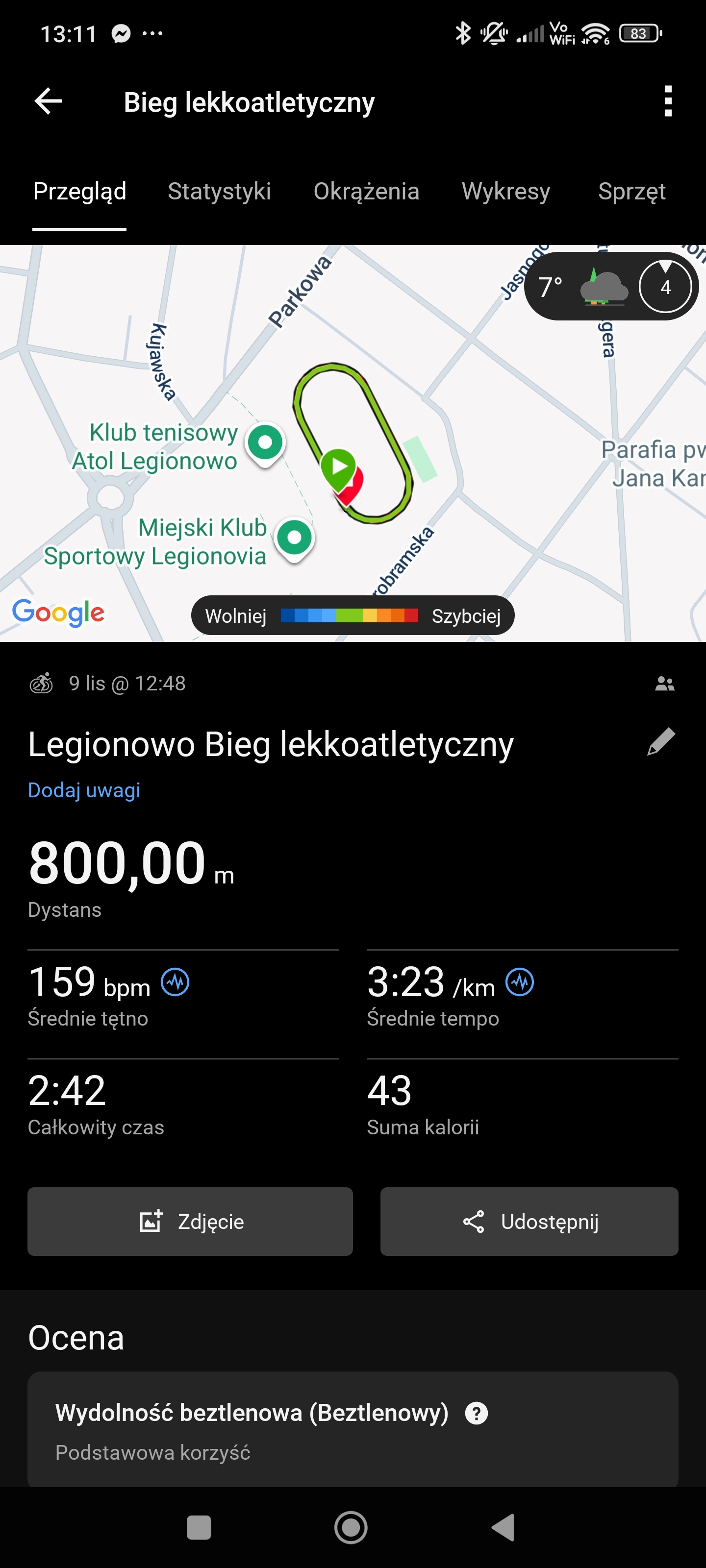Viewport: 706px width, 1568px height.
Task: Go back using the app bar arrow
Action: tap(49, 101)
